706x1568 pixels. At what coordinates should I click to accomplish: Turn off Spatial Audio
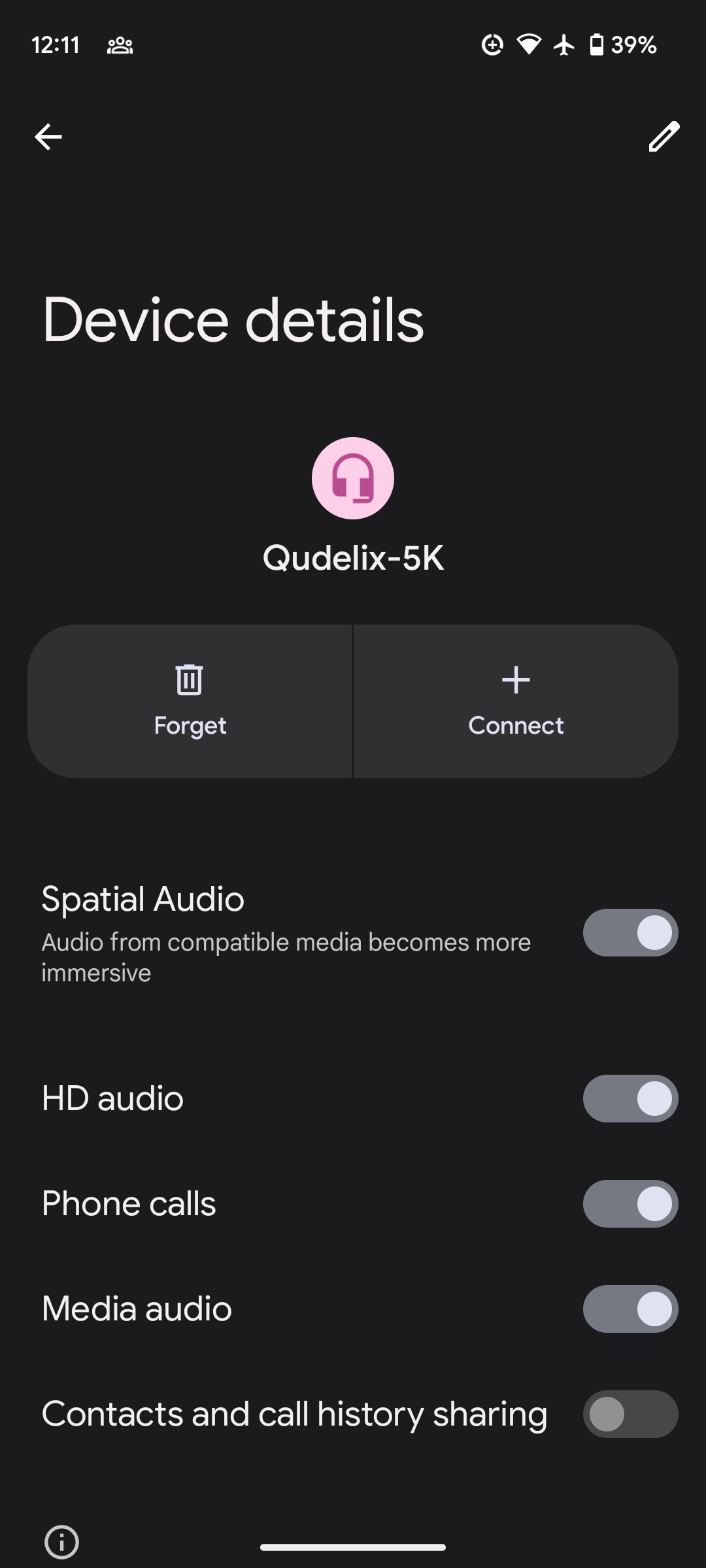(631, 932)
